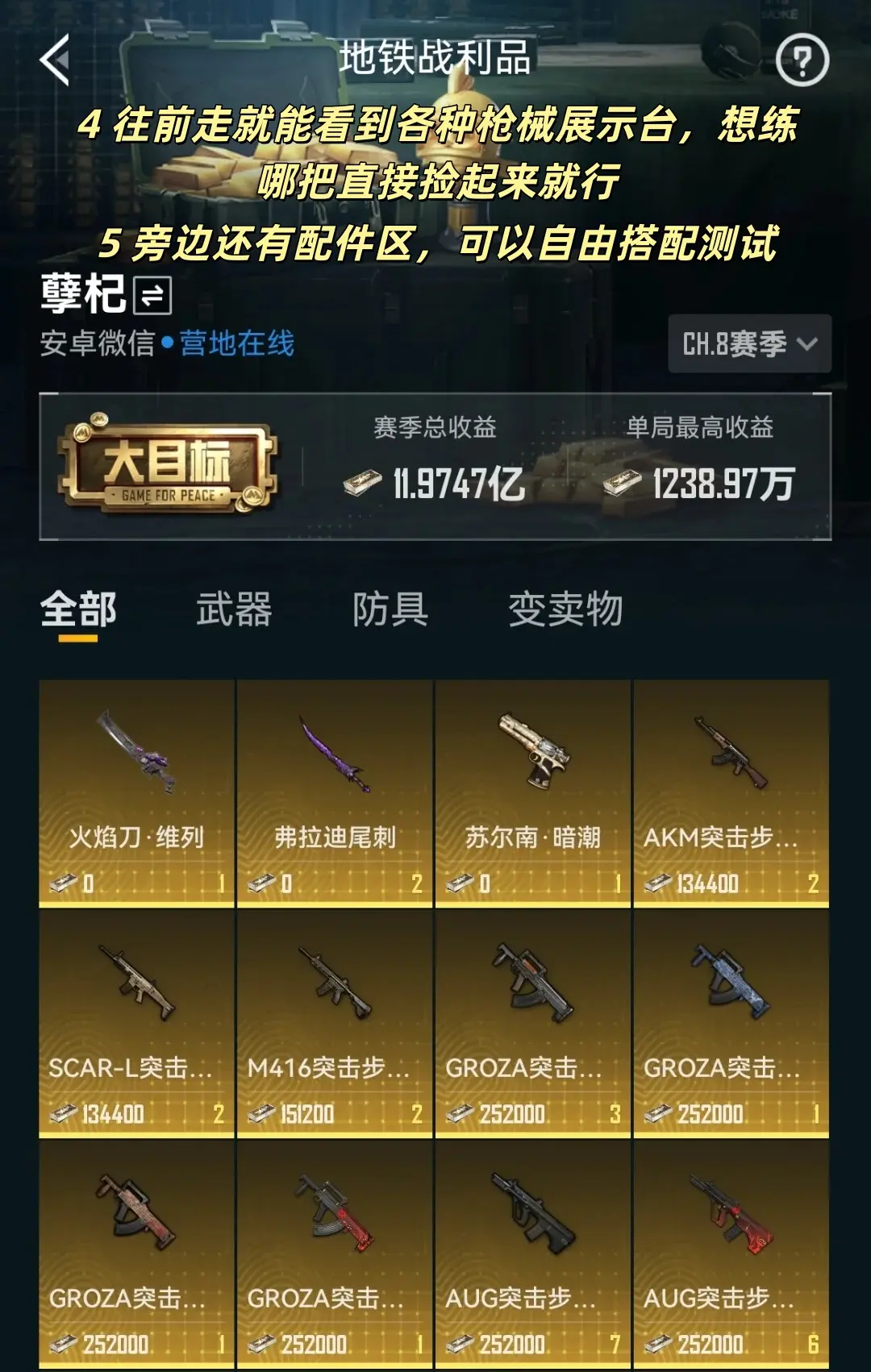Open the 弗拉迪尾刺 item card
871x1372 pixels.
click(335, 793)
